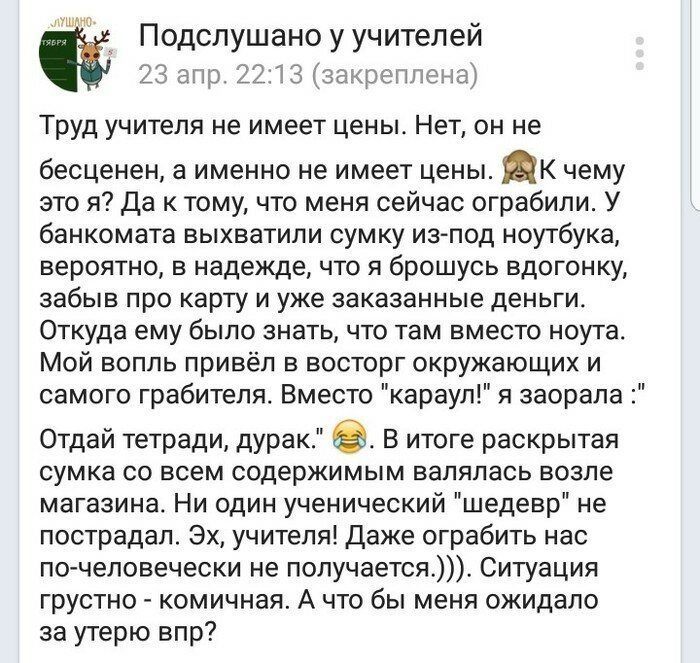Open the Подслушано у учителей community page
The height and width of the screenshot is (663, 700).
click(x=309, y=37)
